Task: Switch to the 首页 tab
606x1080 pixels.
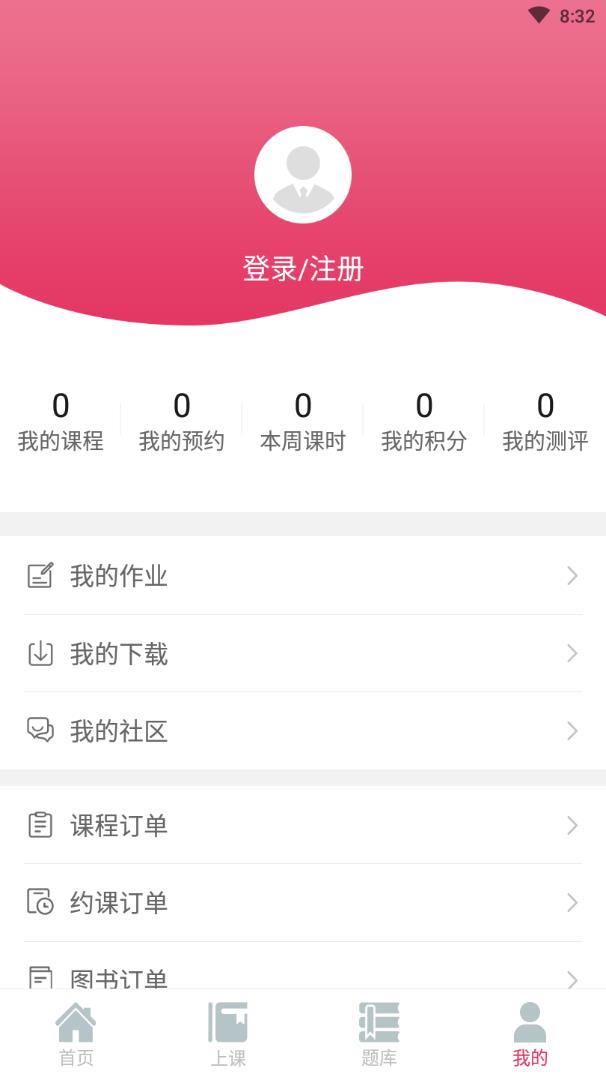Action: point(76,1036)
